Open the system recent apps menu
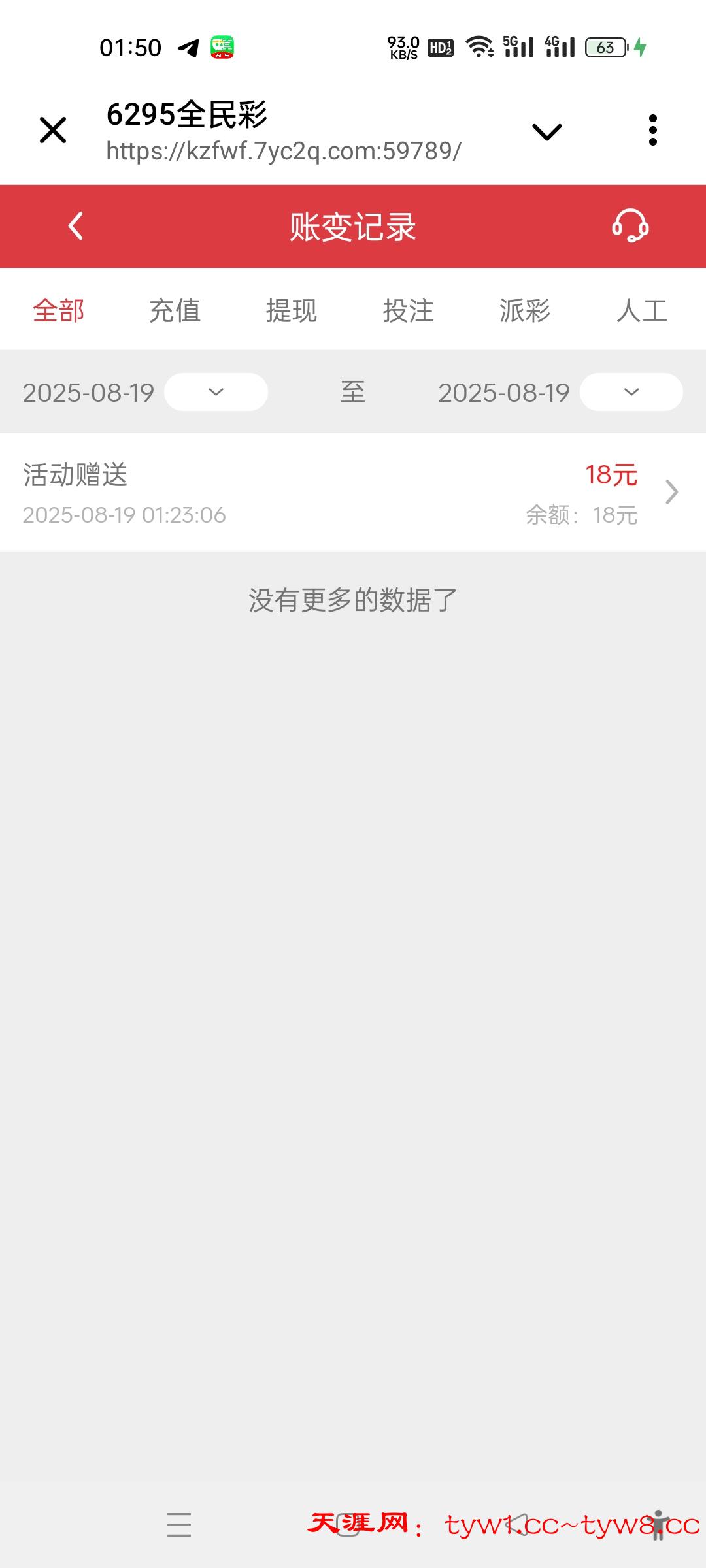Screen dimensions: 706x1568 click(x=179, y=1524)
